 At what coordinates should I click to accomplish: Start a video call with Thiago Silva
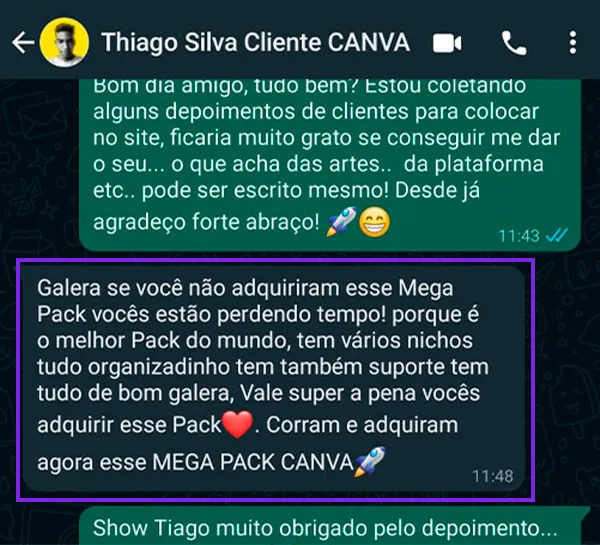point(449,43)
